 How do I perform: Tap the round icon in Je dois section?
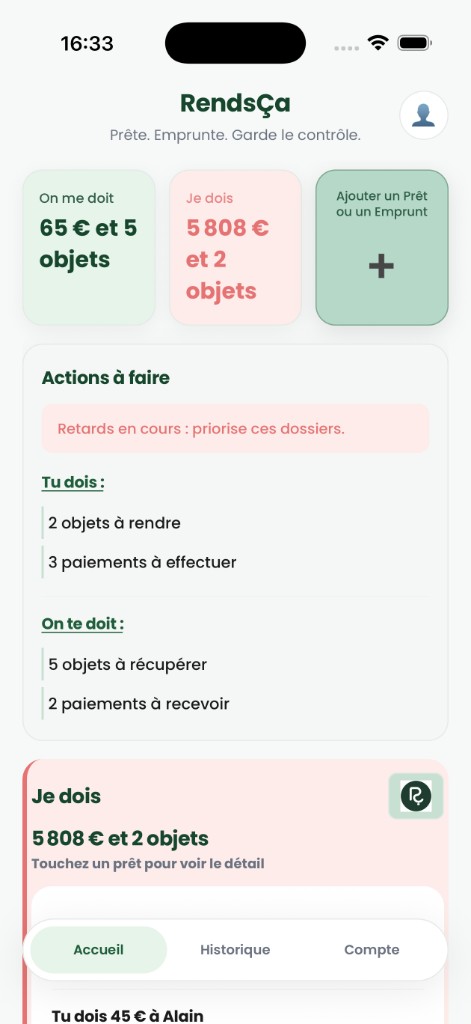[416, 796]
